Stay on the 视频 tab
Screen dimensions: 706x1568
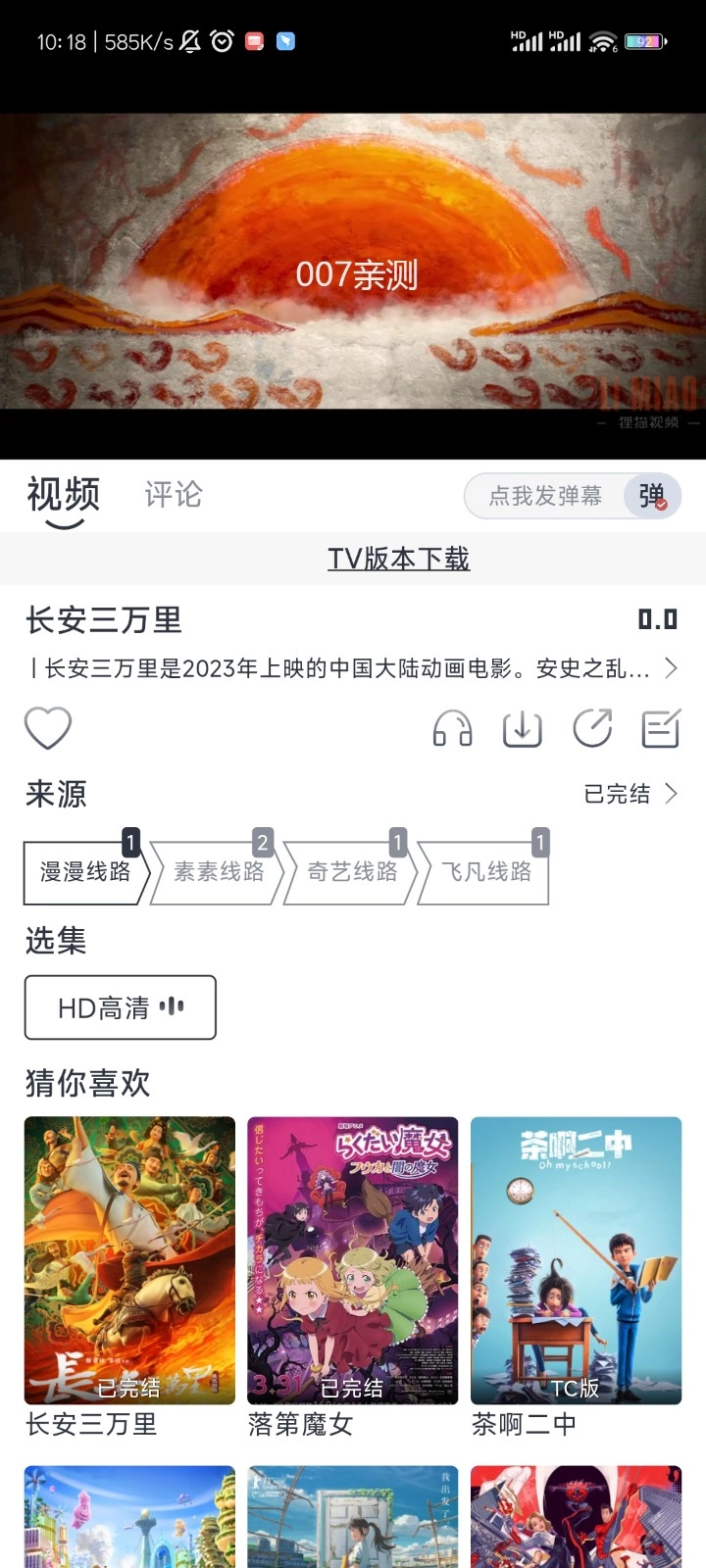click(64, 495)
